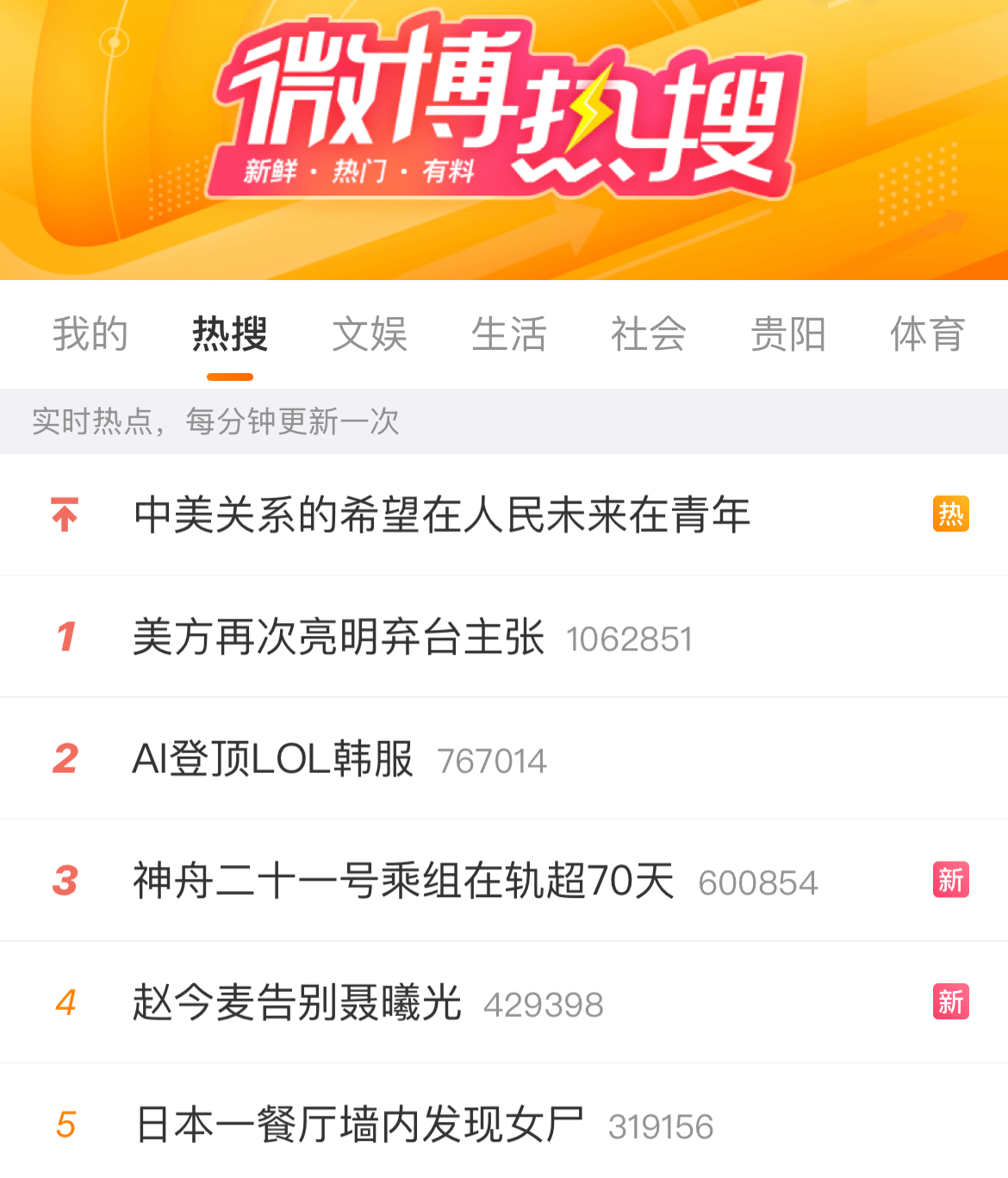Open topic 日本一餐厅墙内发现女尸
The height and width of the screenshot is (1178, 1008).
360,1125
